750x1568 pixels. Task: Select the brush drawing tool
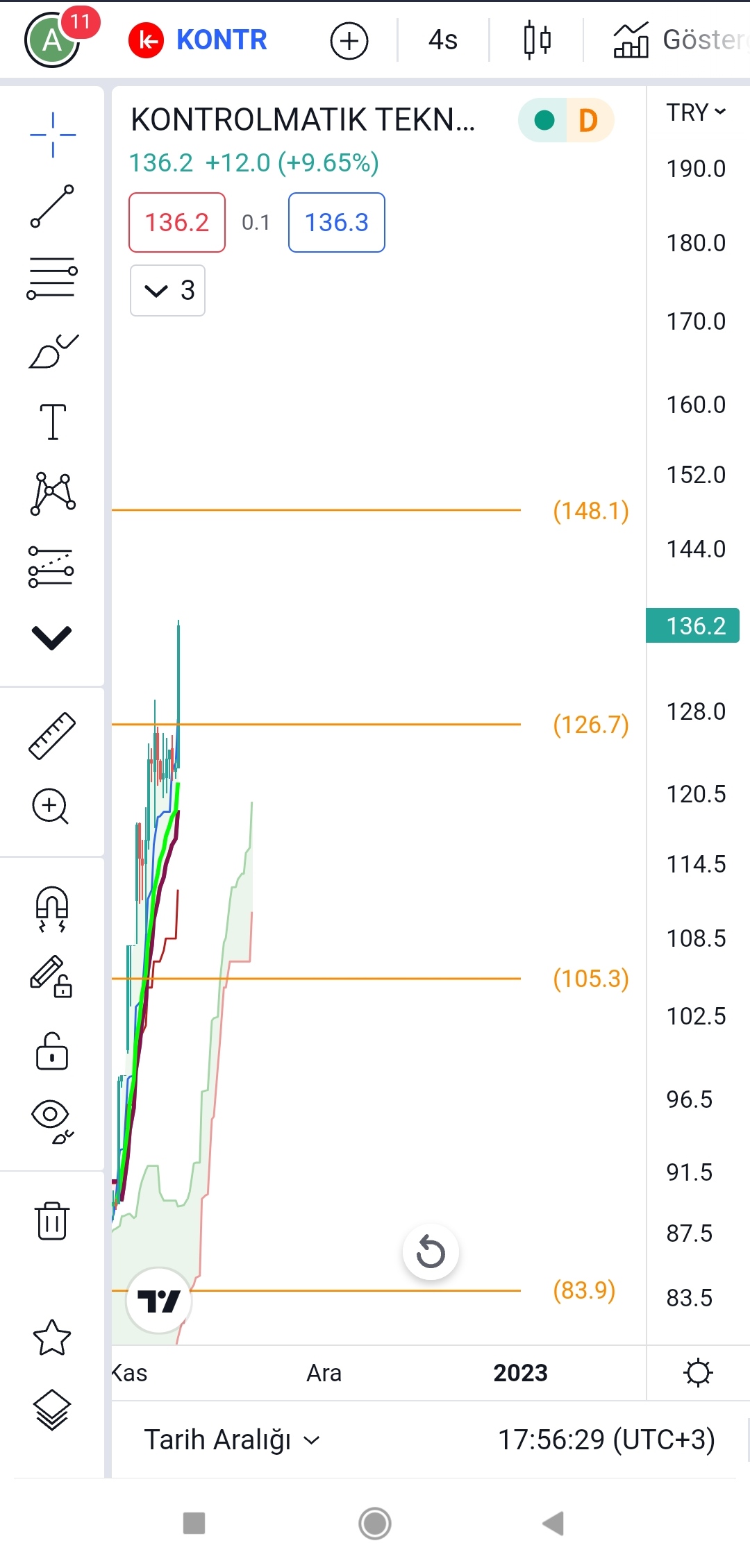coord(53,351)
